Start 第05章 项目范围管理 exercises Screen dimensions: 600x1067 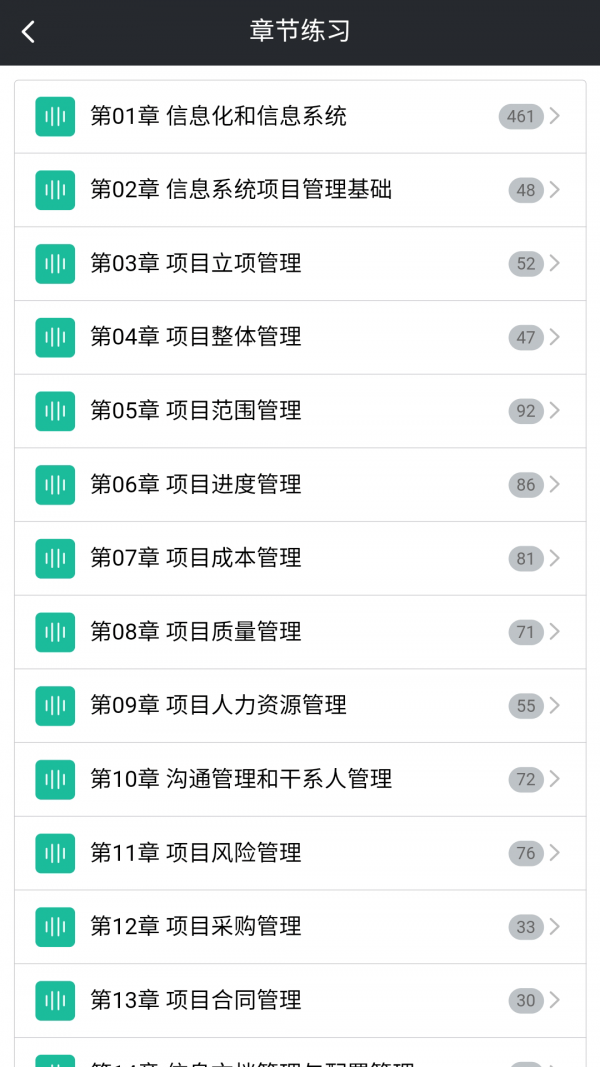[x=300, y=411]
